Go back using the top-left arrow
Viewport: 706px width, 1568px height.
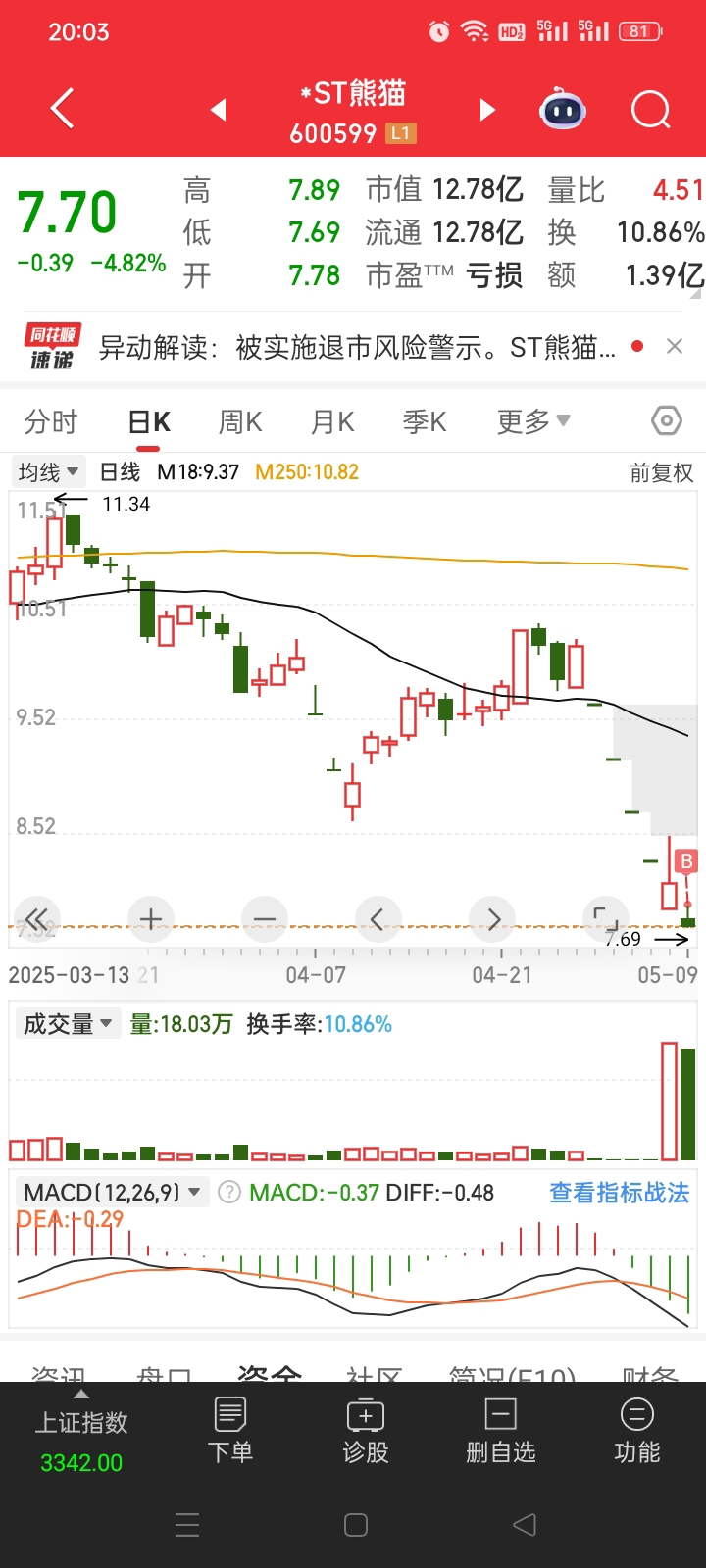(x=62, y=109)
